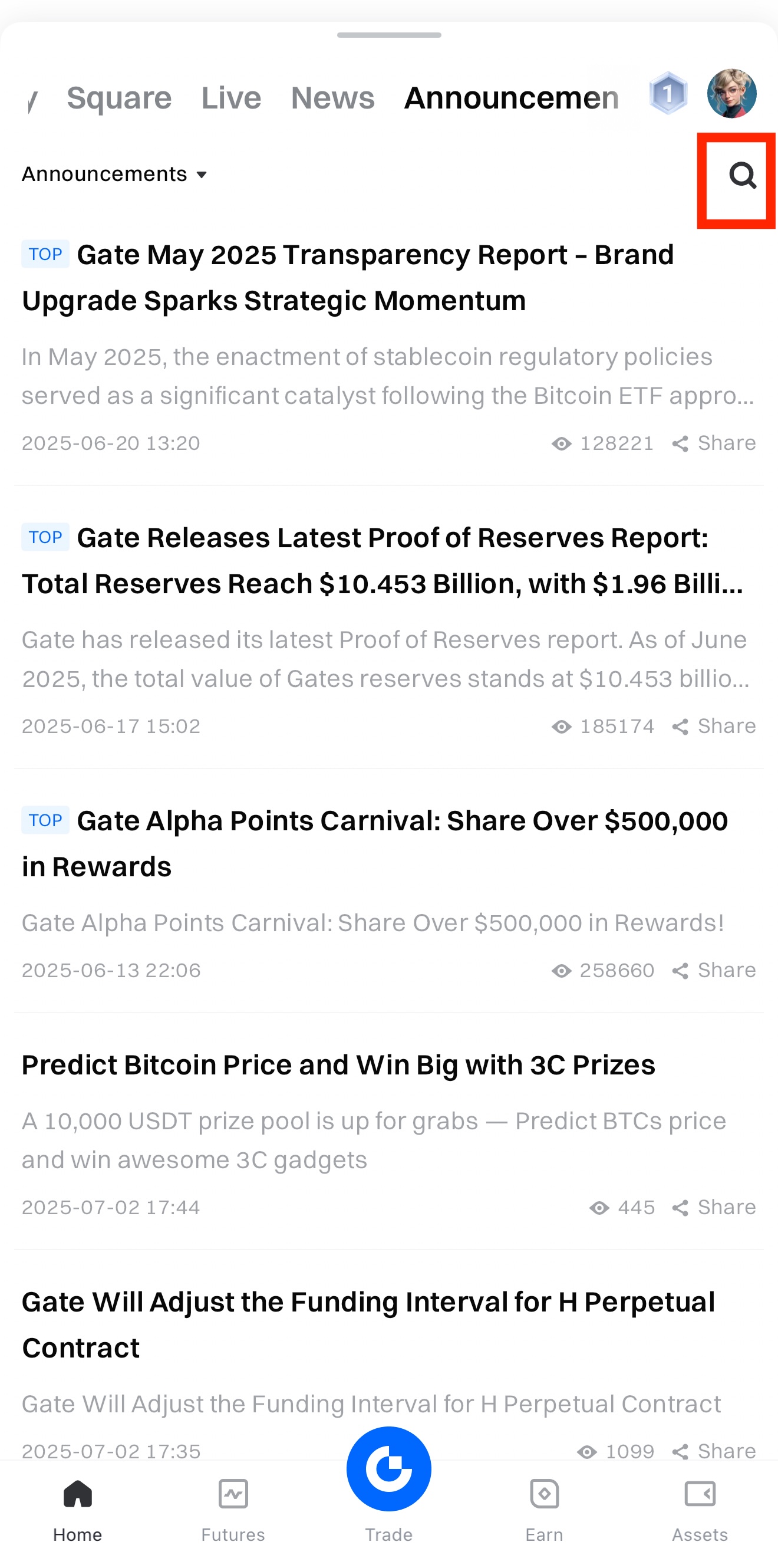This screenshot has width=778, height=1568.
Task: Open the announcements search icon
Action: point(741,176)
